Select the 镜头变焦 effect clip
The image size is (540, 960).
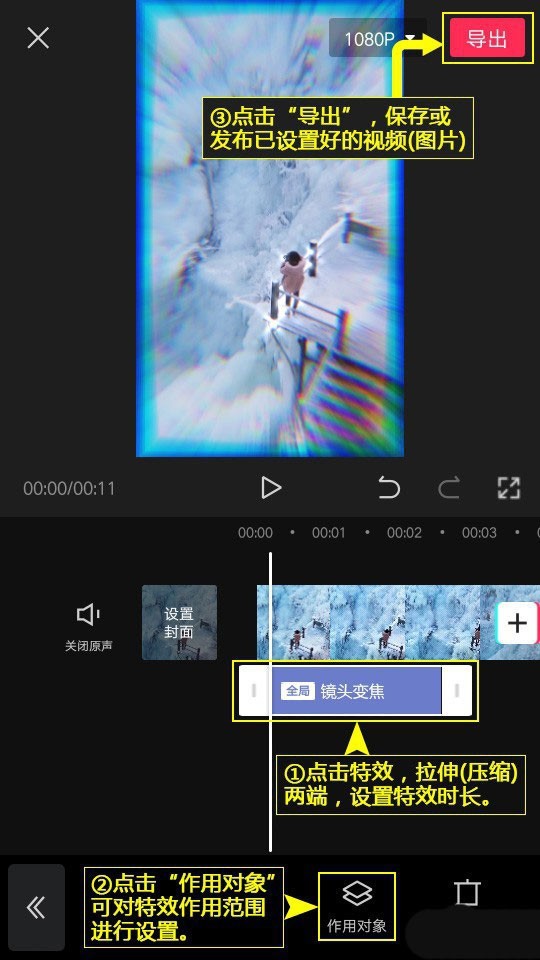(355, 691)
